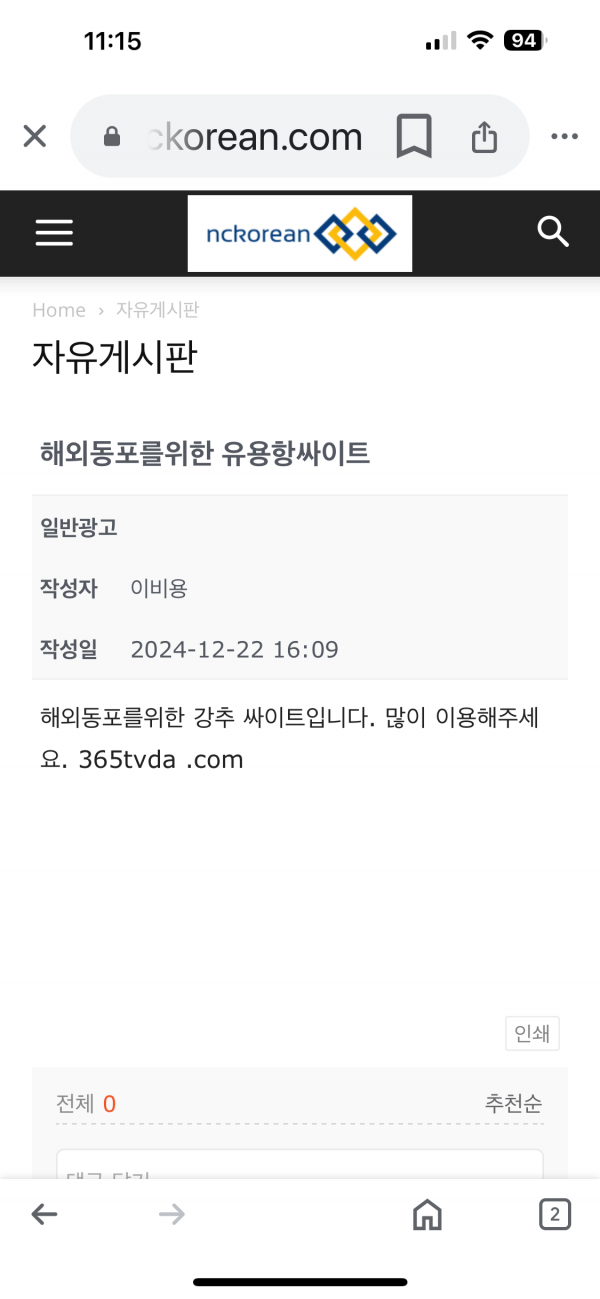Image resolution: width=600 pixels, height=1299 pixels.
Task: Open the hamburger site menu
Action: point(54,233)
